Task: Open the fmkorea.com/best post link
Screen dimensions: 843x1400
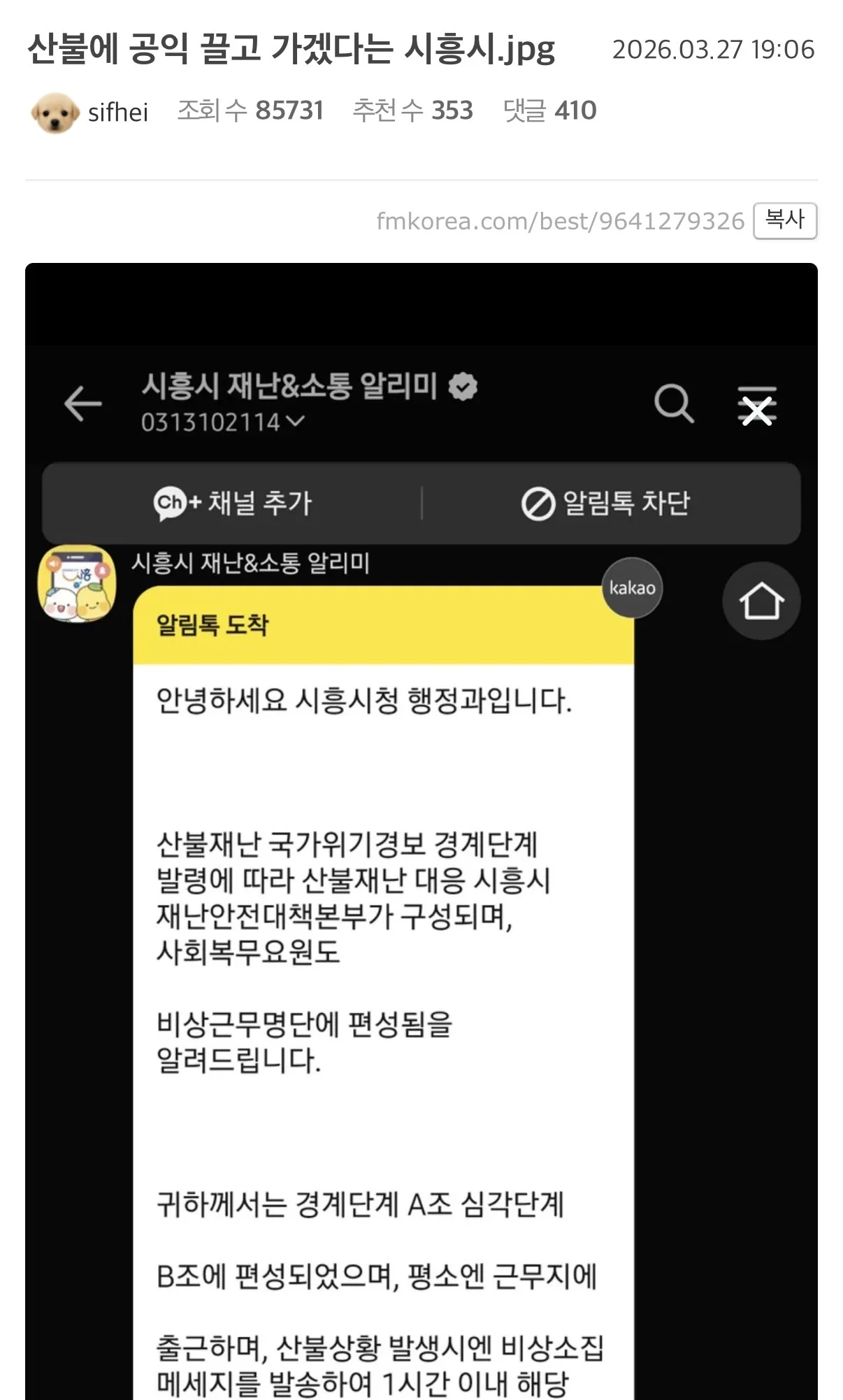Action: 561,221
